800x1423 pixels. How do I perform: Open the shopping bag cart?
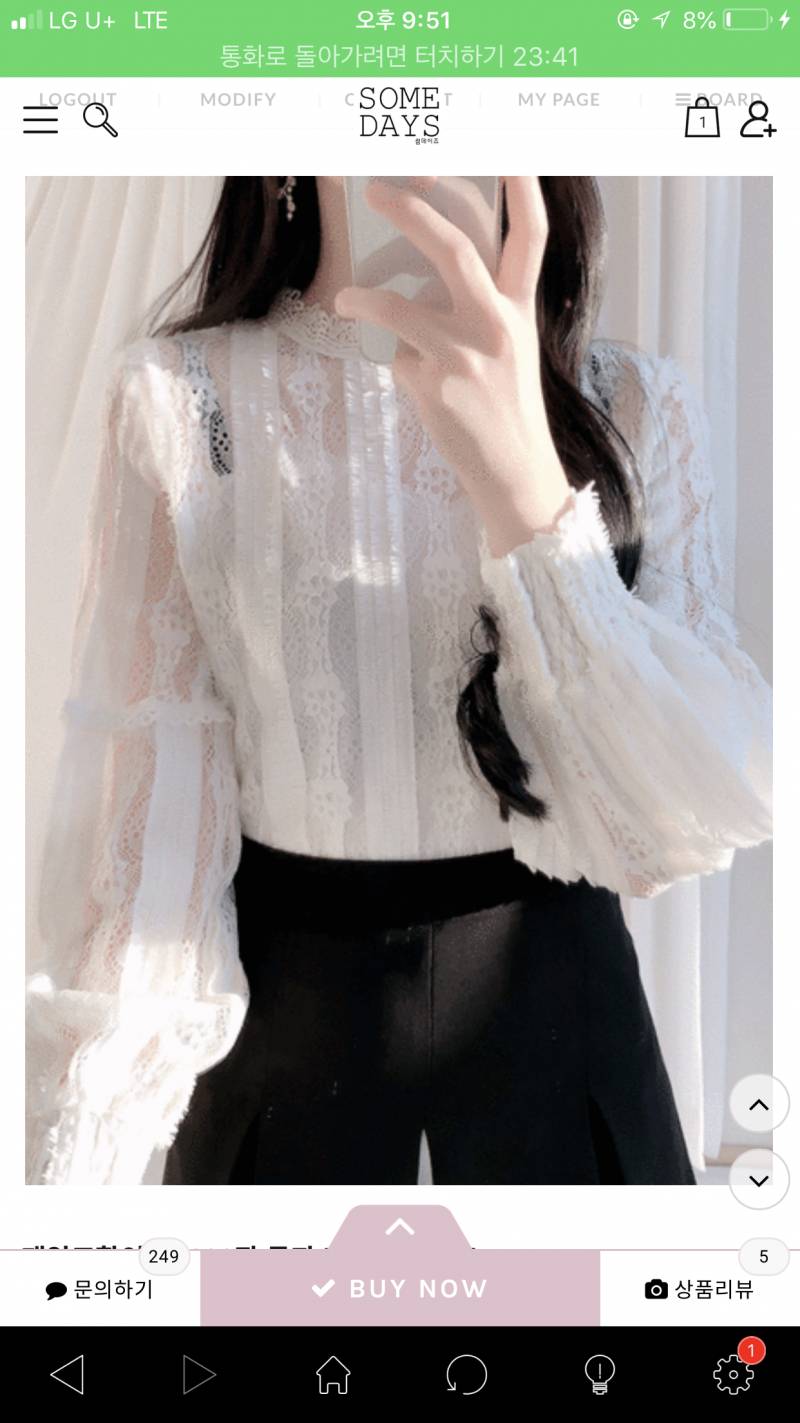click(702, 118)
